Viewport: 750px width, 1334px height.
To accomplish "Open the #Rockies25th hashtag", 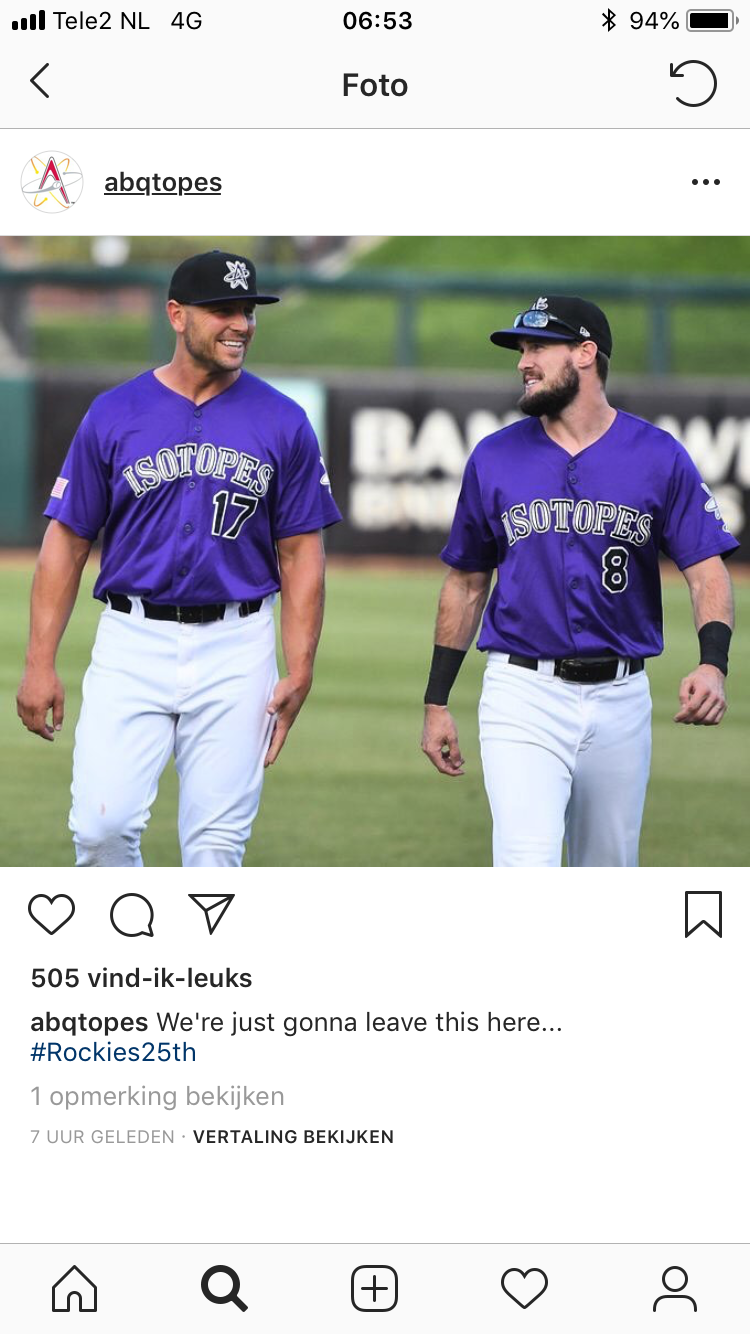I will point(113,1052).
